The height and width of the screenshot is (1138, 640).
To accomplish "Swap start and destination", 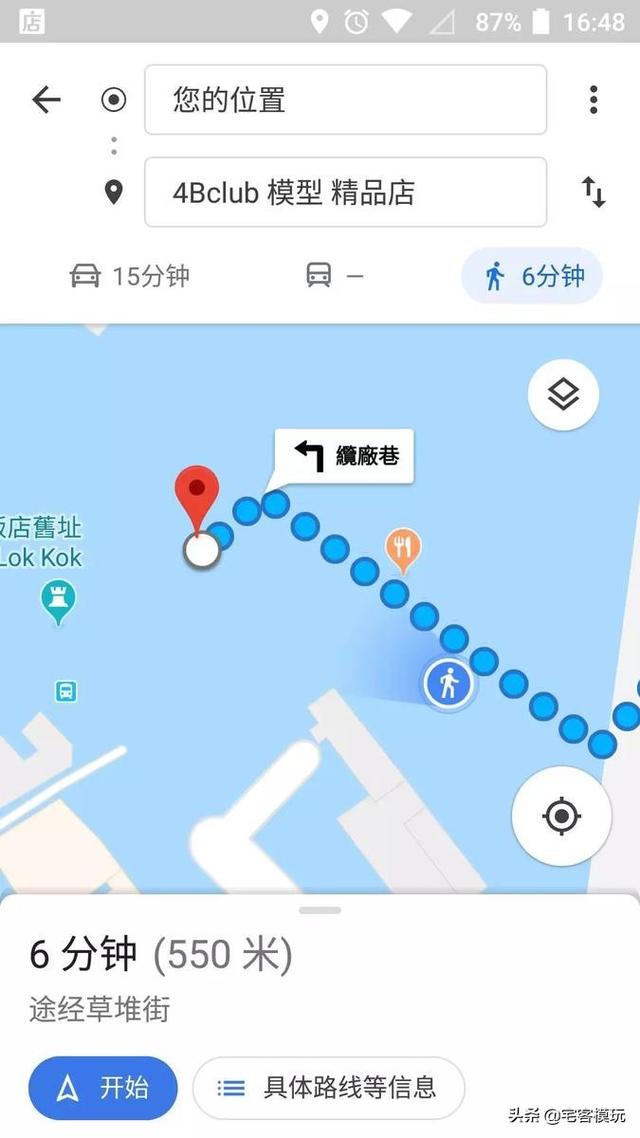I will tap(593, 192).
